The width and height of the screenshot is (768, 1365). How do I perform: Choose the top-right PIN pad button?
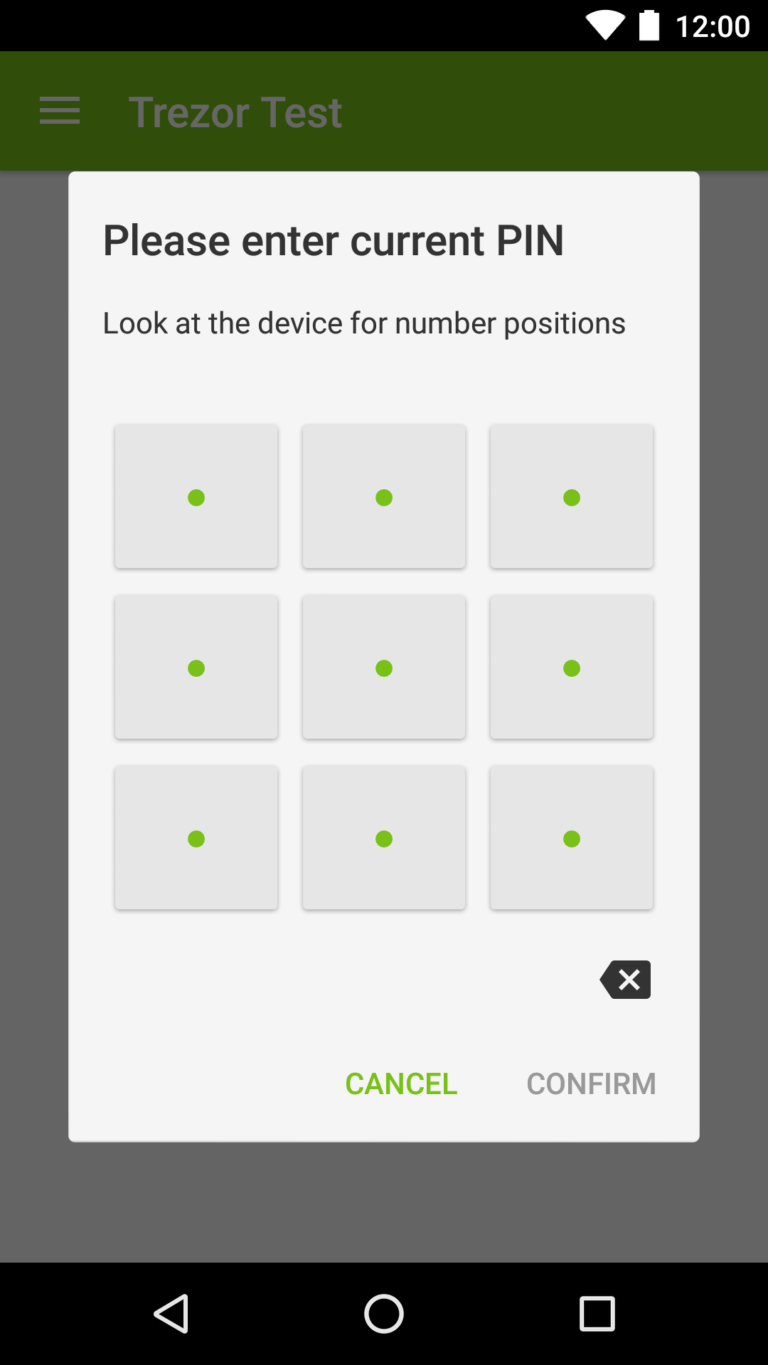pyautogui.click(x=571, y=497)
